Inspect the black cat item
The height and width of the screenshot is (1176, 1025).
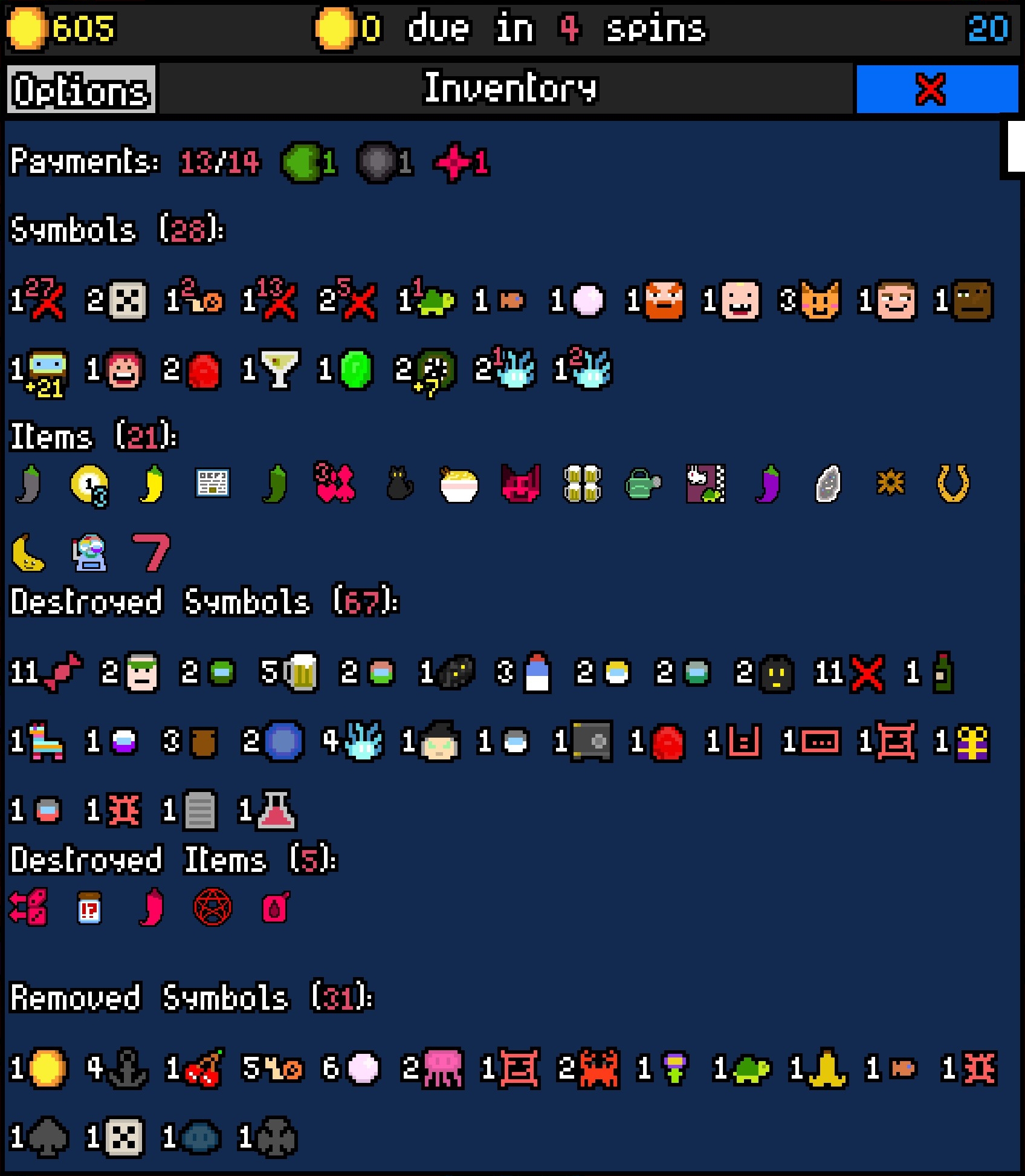click(x=399, y=484)
